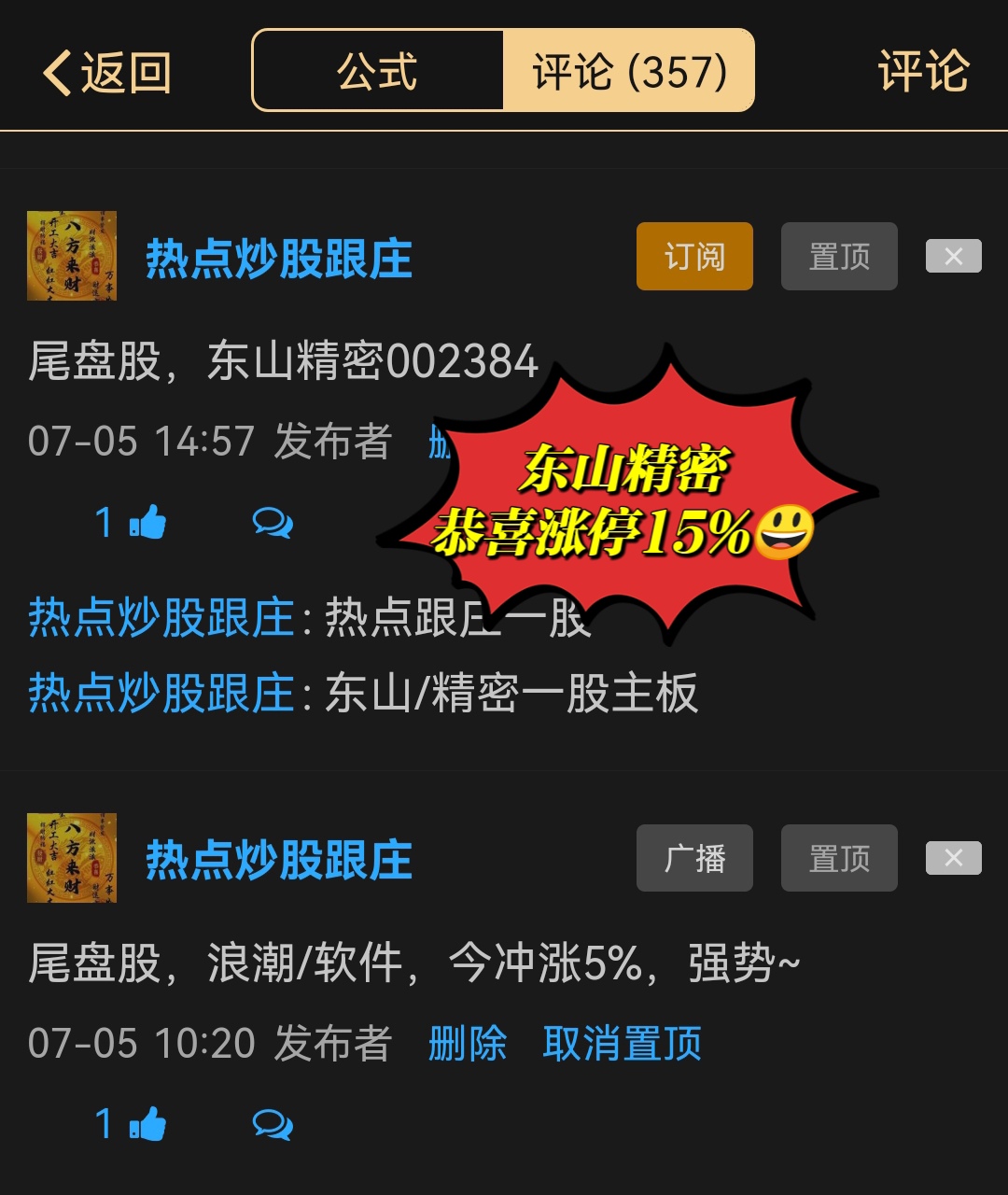This screenshot has width=1008, height=1195.
Task: Switch to the 公式 tab
Action: click(377, 71)
